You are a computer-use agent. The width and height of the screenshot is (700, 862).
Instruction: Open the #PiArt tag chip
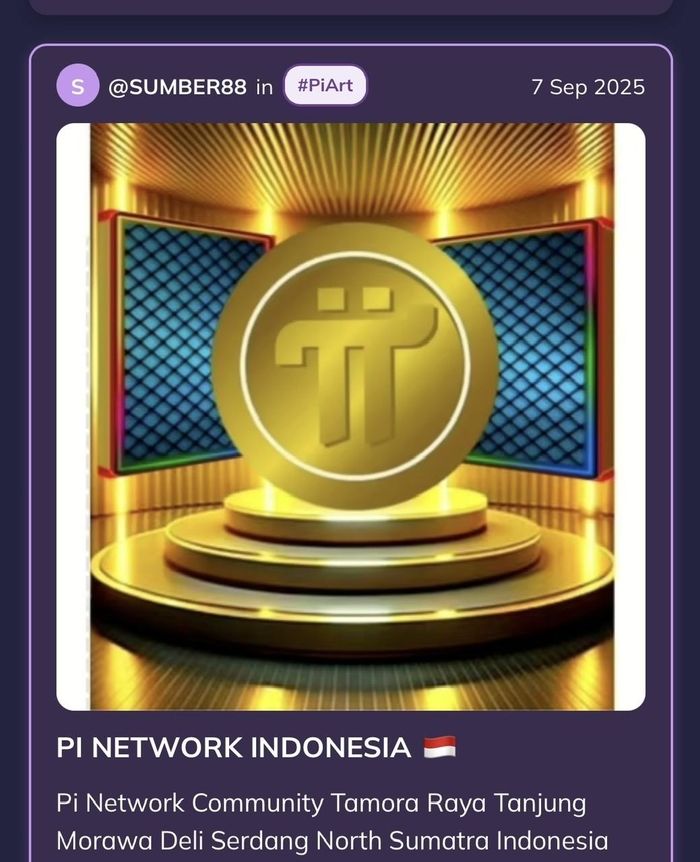(x=325, y=86)
